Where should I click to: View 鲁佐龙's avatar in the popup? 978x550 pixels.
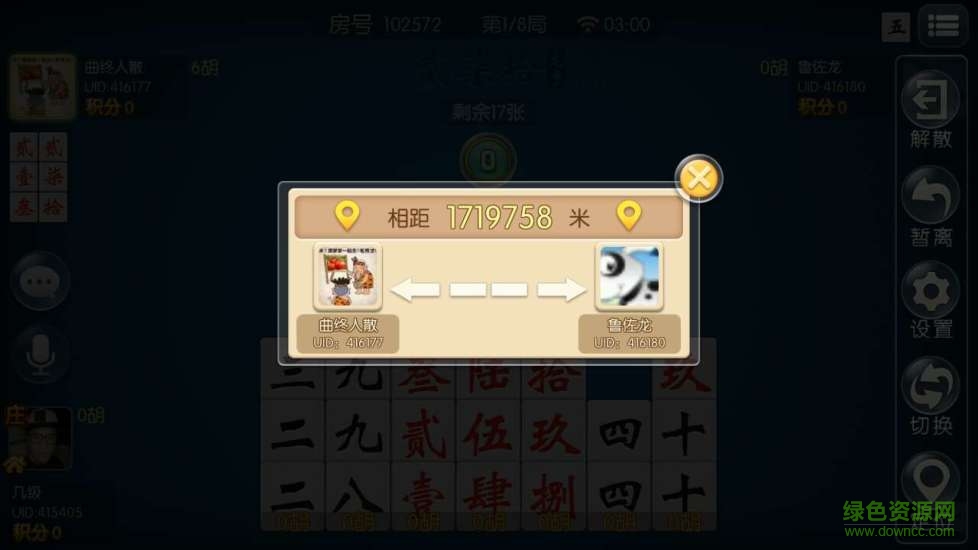click(629, 276)
